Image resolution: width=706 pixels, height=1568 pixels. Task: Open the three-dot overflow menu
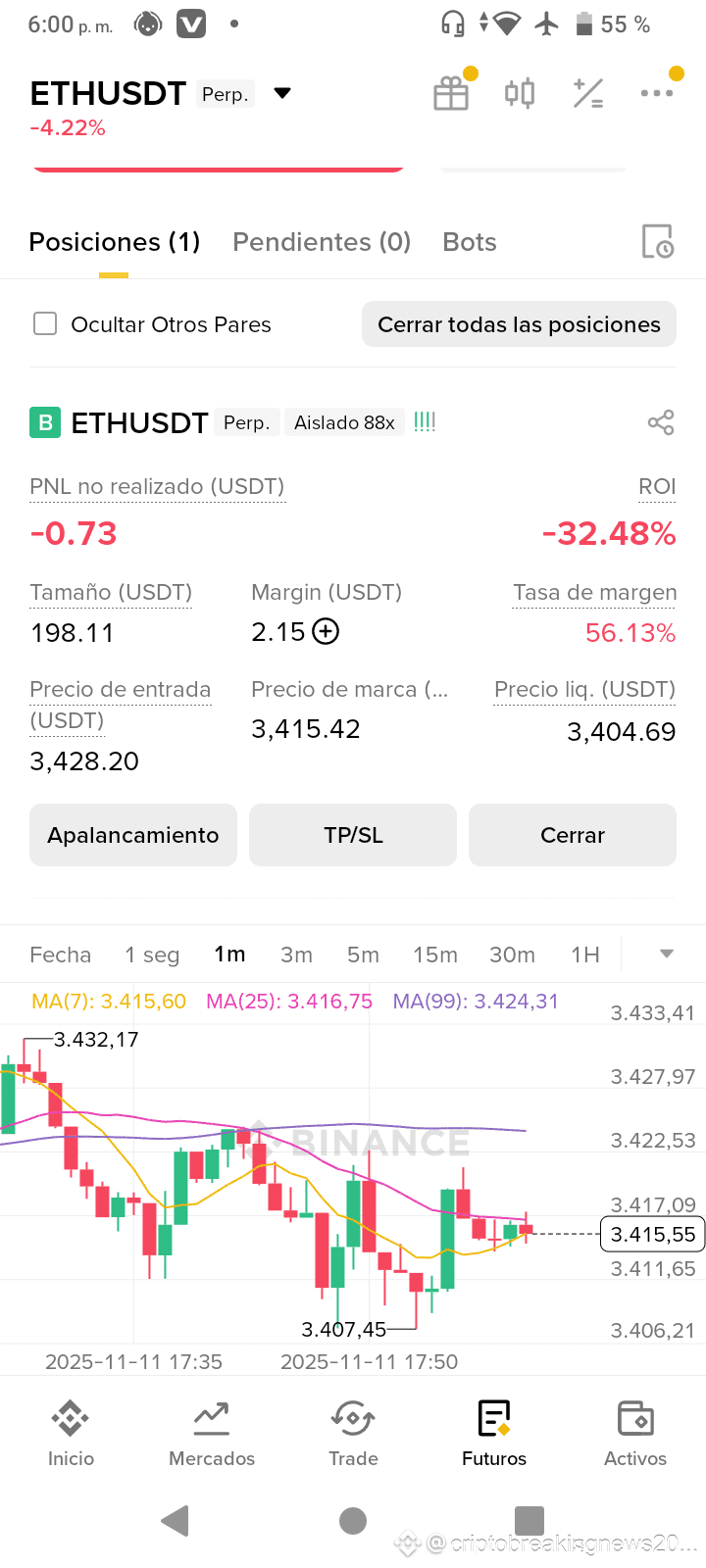pyautogui.click(x=656, y=93)
